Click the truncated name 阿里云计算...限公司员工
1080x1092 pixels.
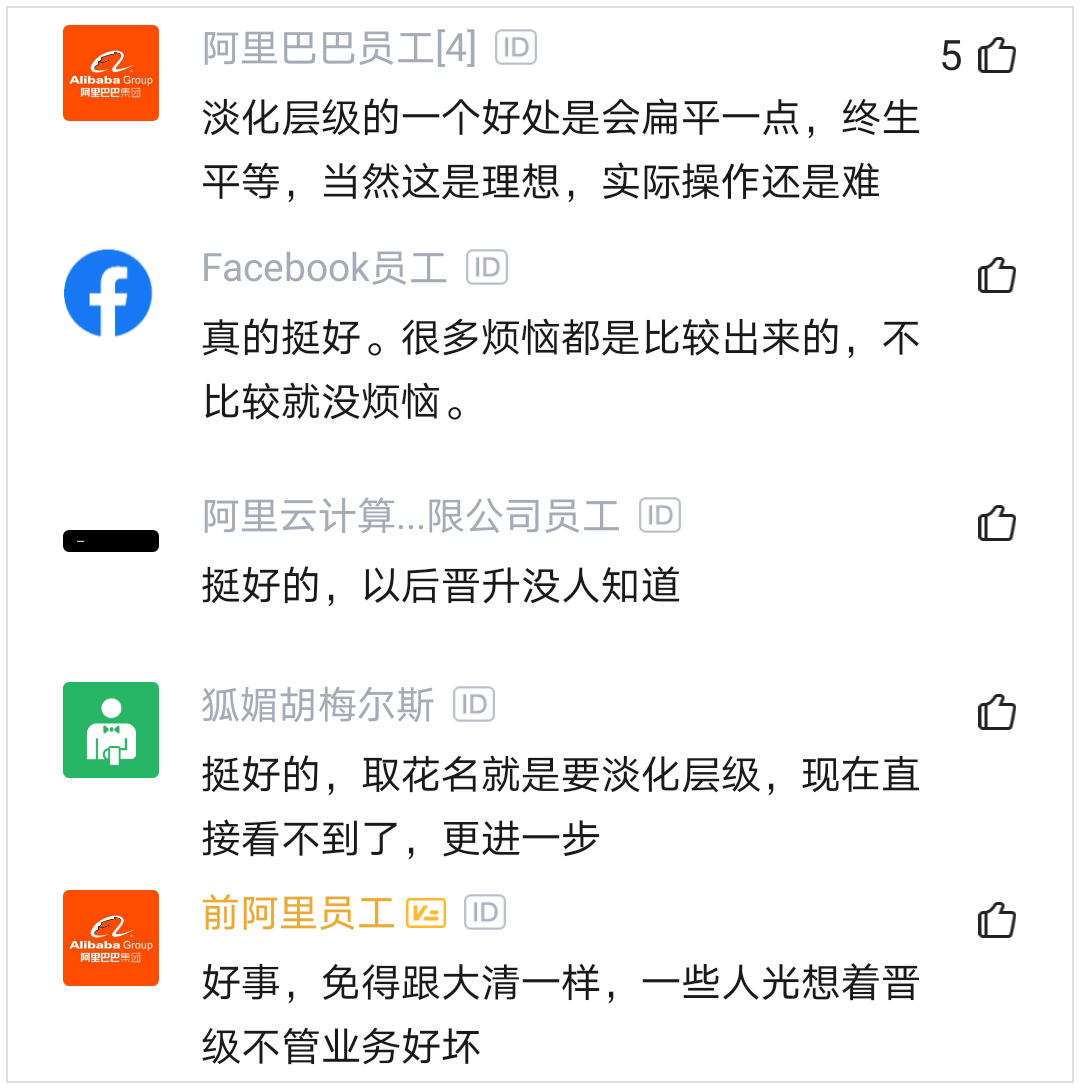point(410,514)
